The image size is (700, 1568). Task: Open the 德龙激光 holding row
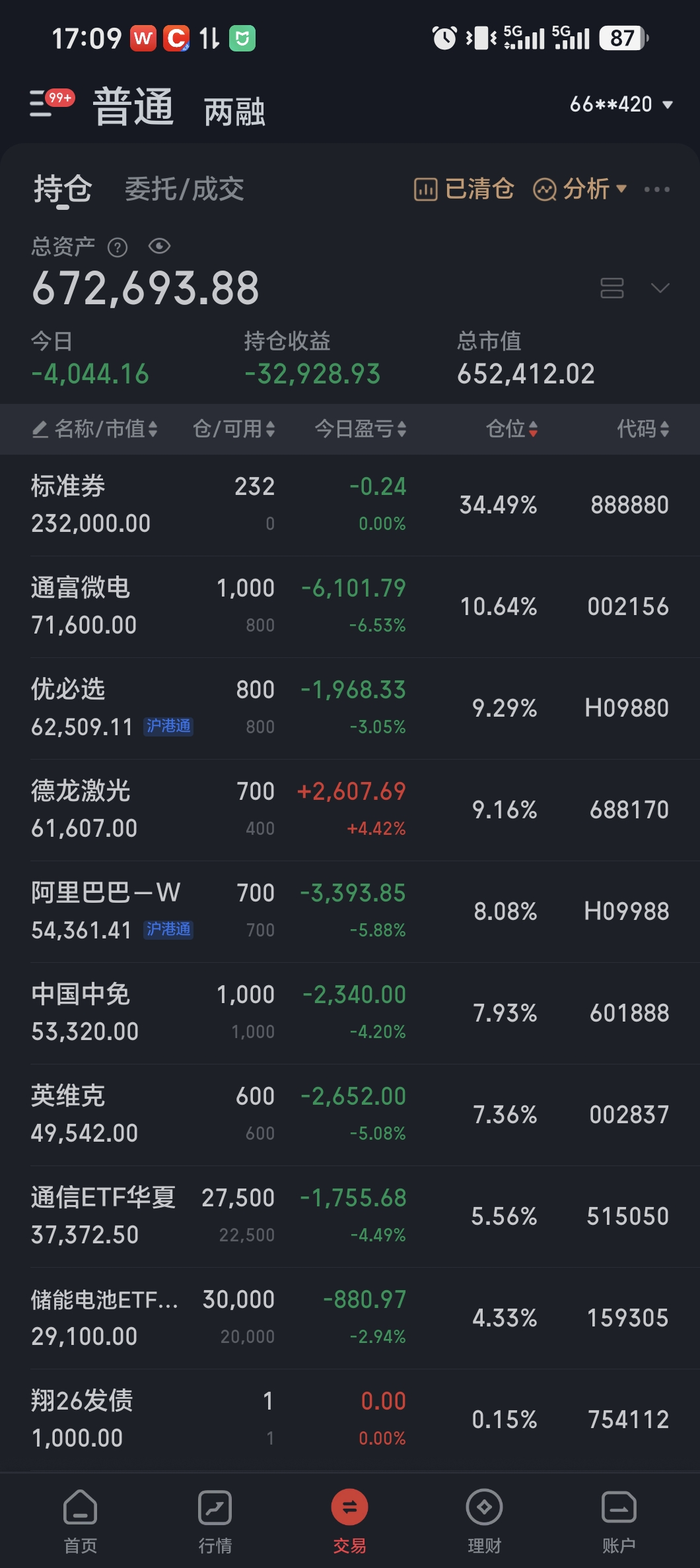(350, 810)
